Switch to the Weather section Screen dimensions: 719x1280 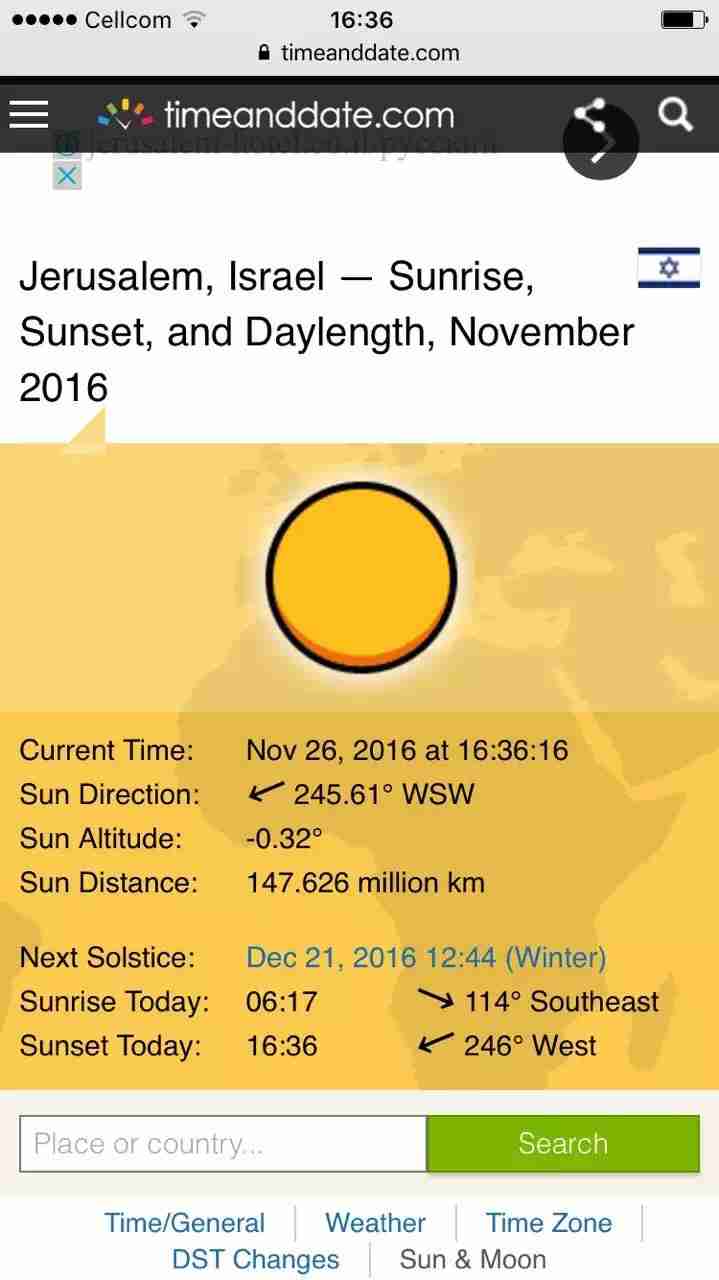click(375, 1223)
